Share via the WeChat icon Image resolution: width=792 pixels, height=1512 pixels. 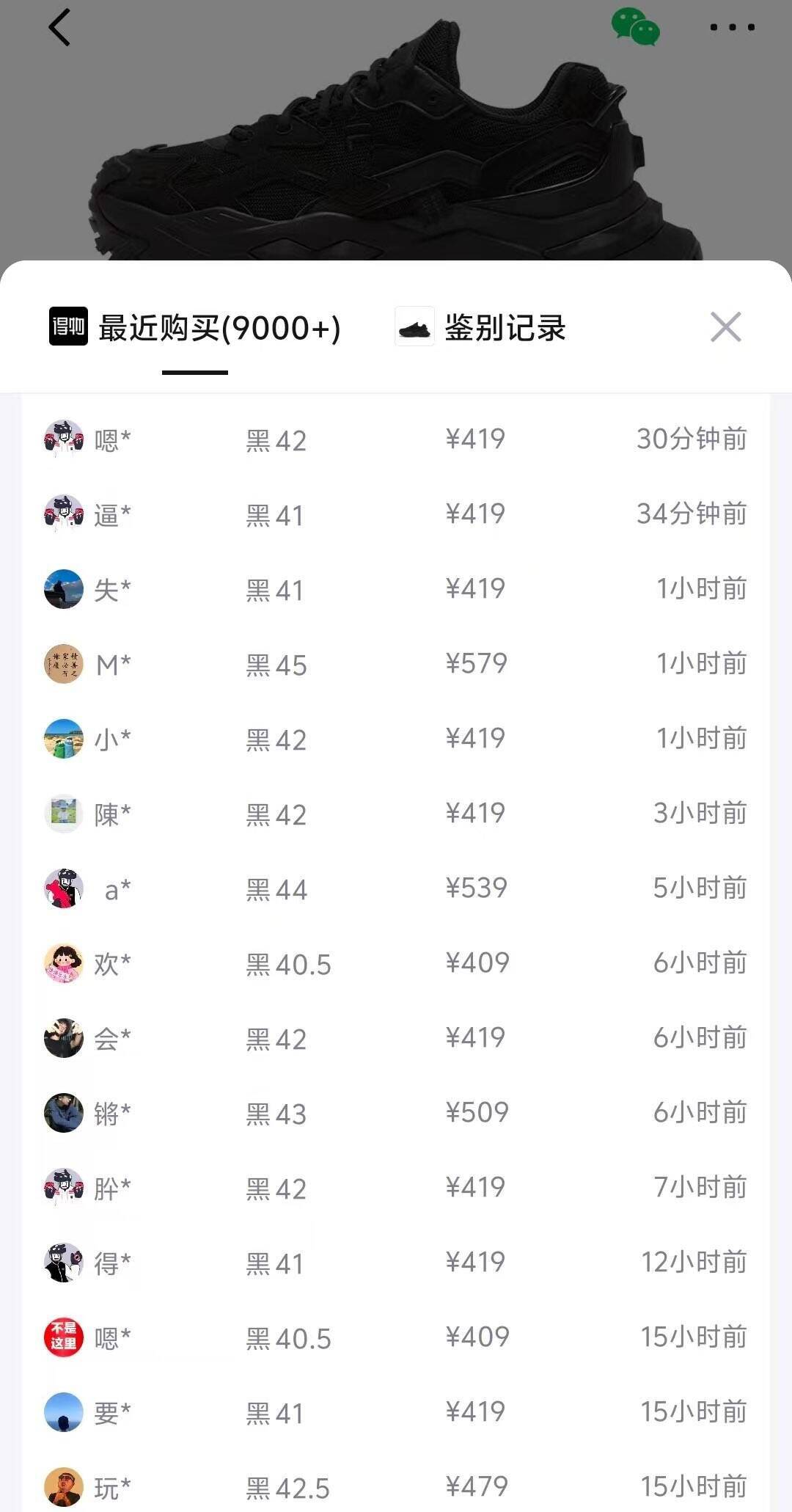click(x=635, y=28)
